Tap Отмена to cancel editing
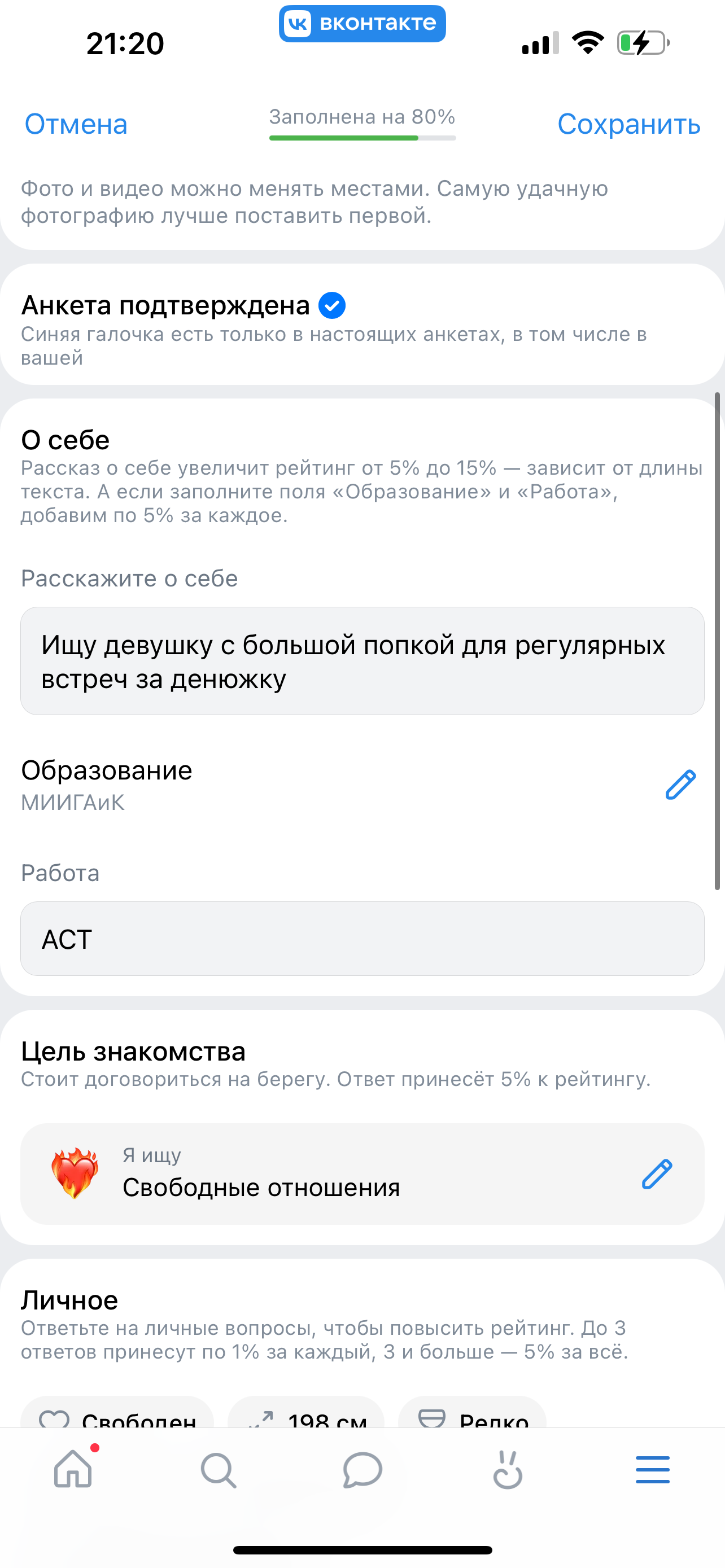 [76, 124]
